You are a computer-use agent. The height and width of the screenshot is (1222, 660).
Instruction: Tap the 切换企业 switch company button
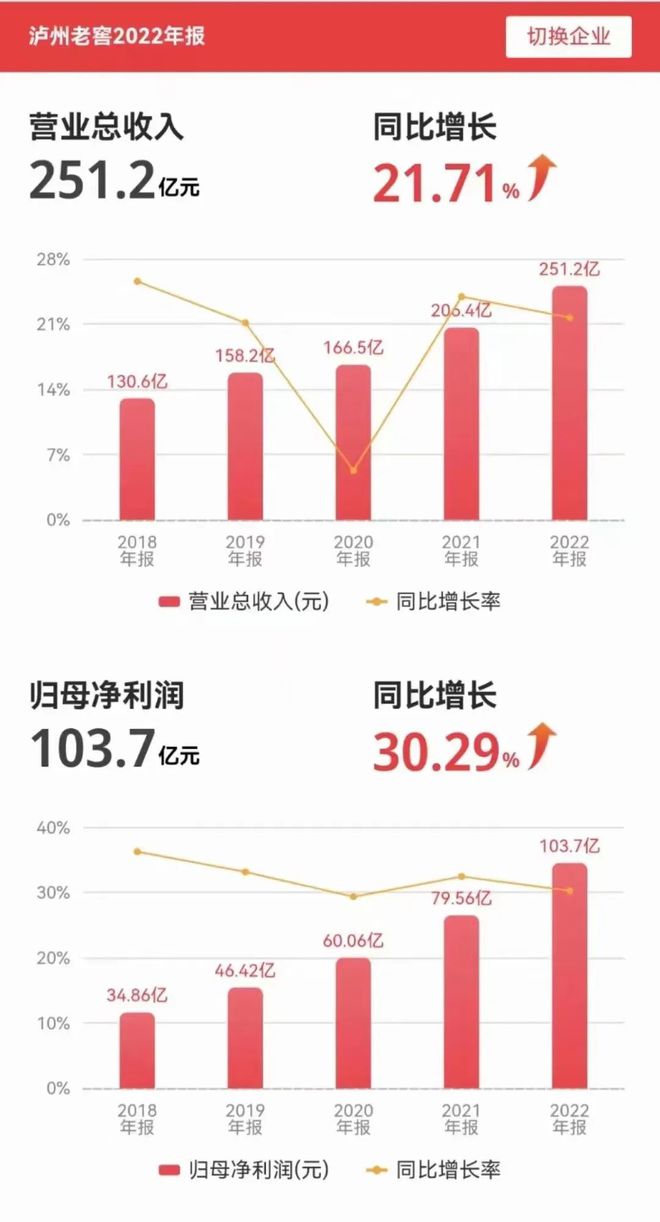click(568, 37)
